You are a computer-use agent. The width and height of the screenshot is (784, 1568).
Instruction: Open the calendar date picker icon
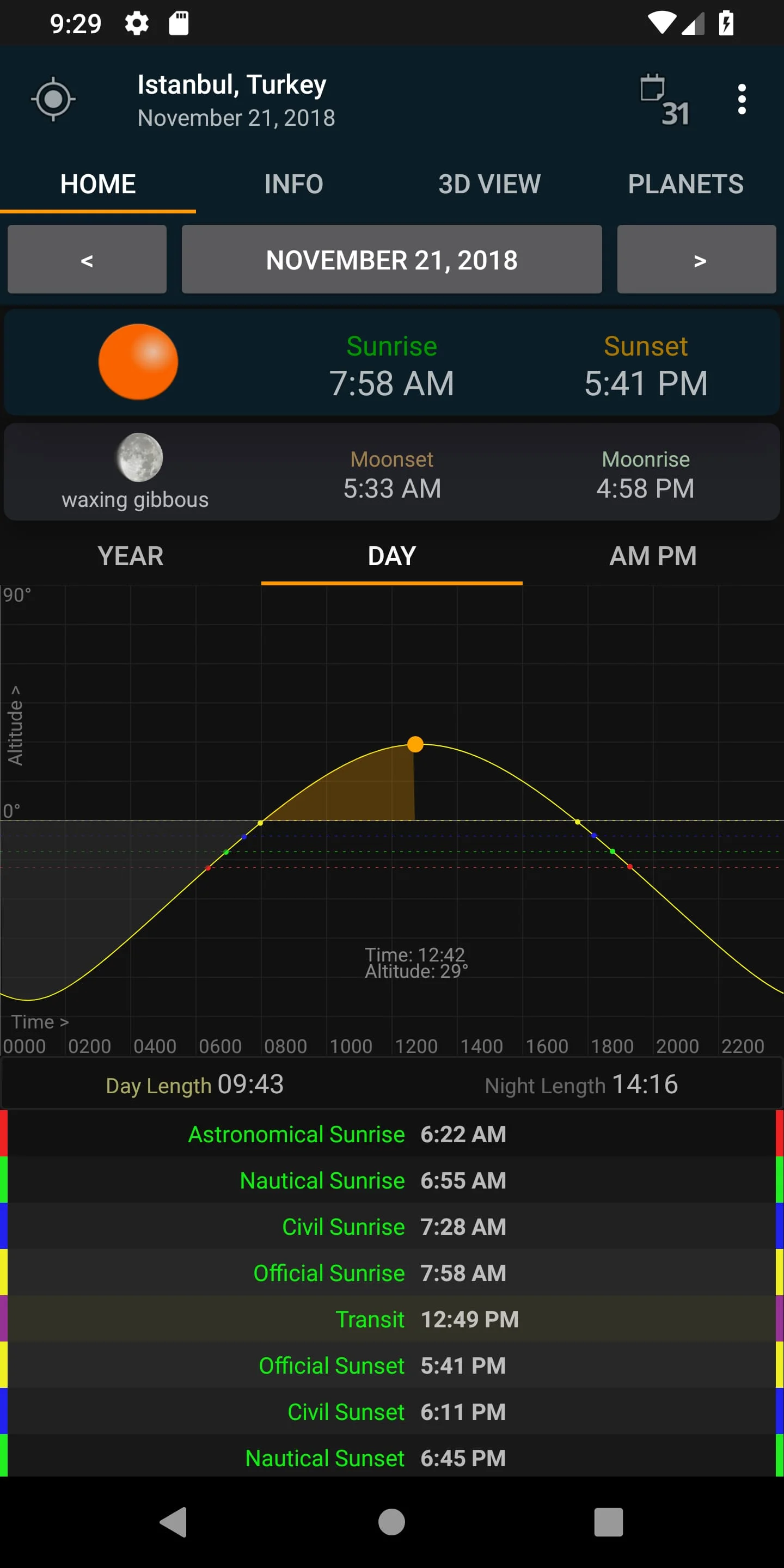(x=664, y=99)
